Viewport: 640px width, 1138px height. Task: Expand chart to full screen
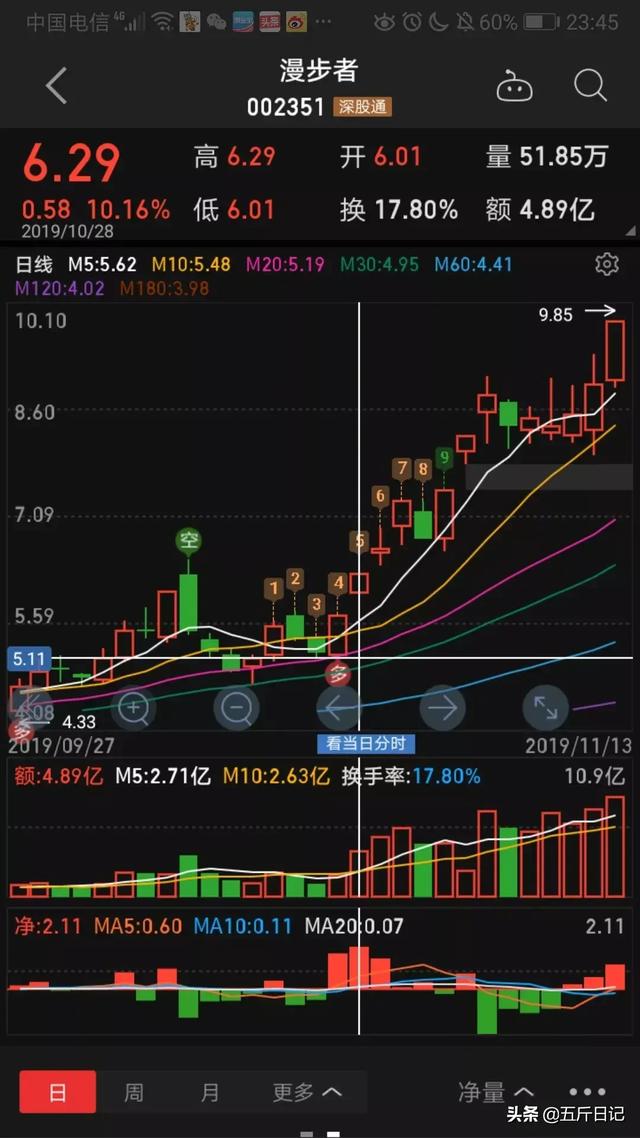546,707
